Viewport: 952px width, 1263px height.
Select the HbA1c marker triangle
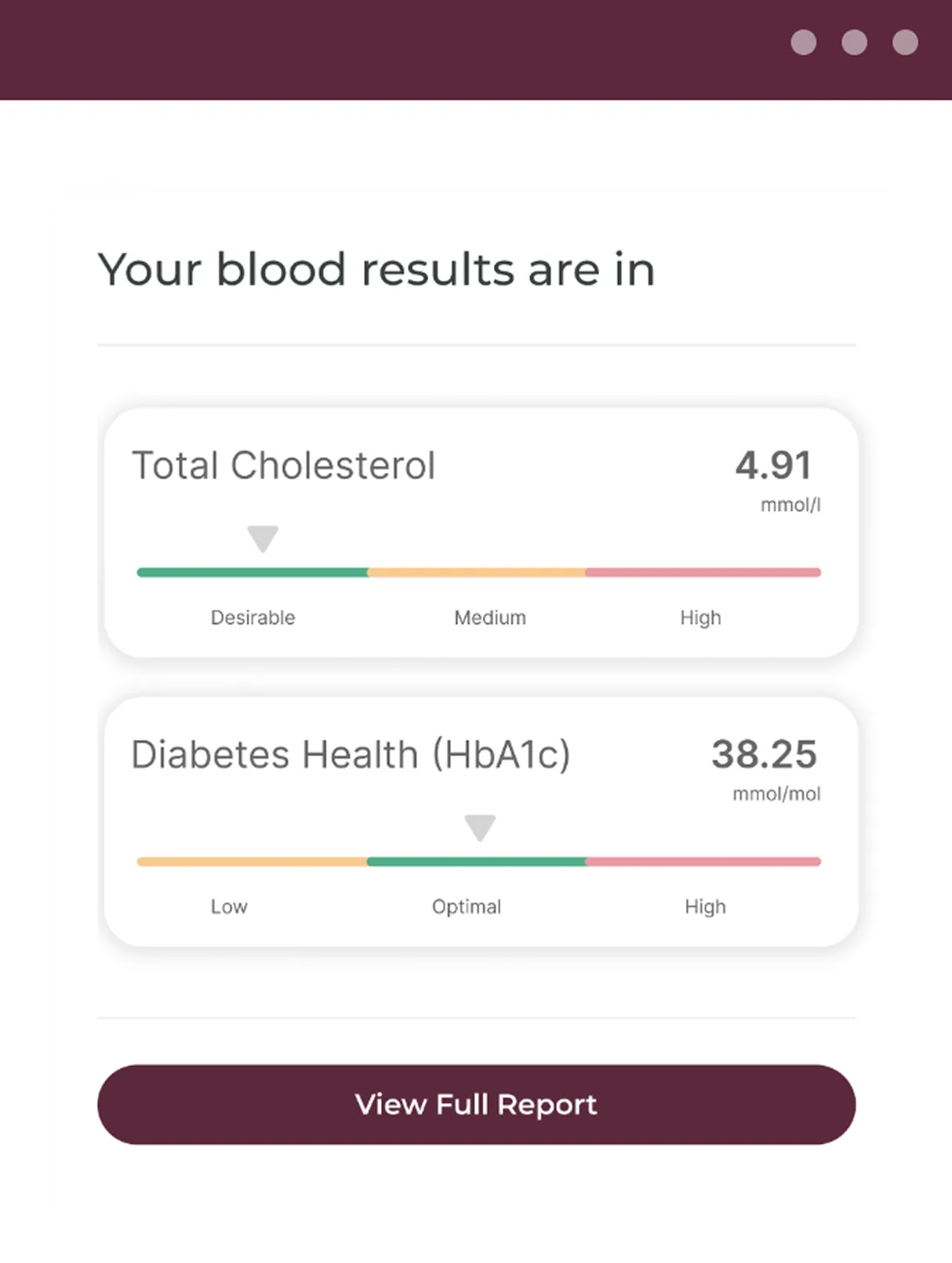pyautogui.click(x=480, y=827)
